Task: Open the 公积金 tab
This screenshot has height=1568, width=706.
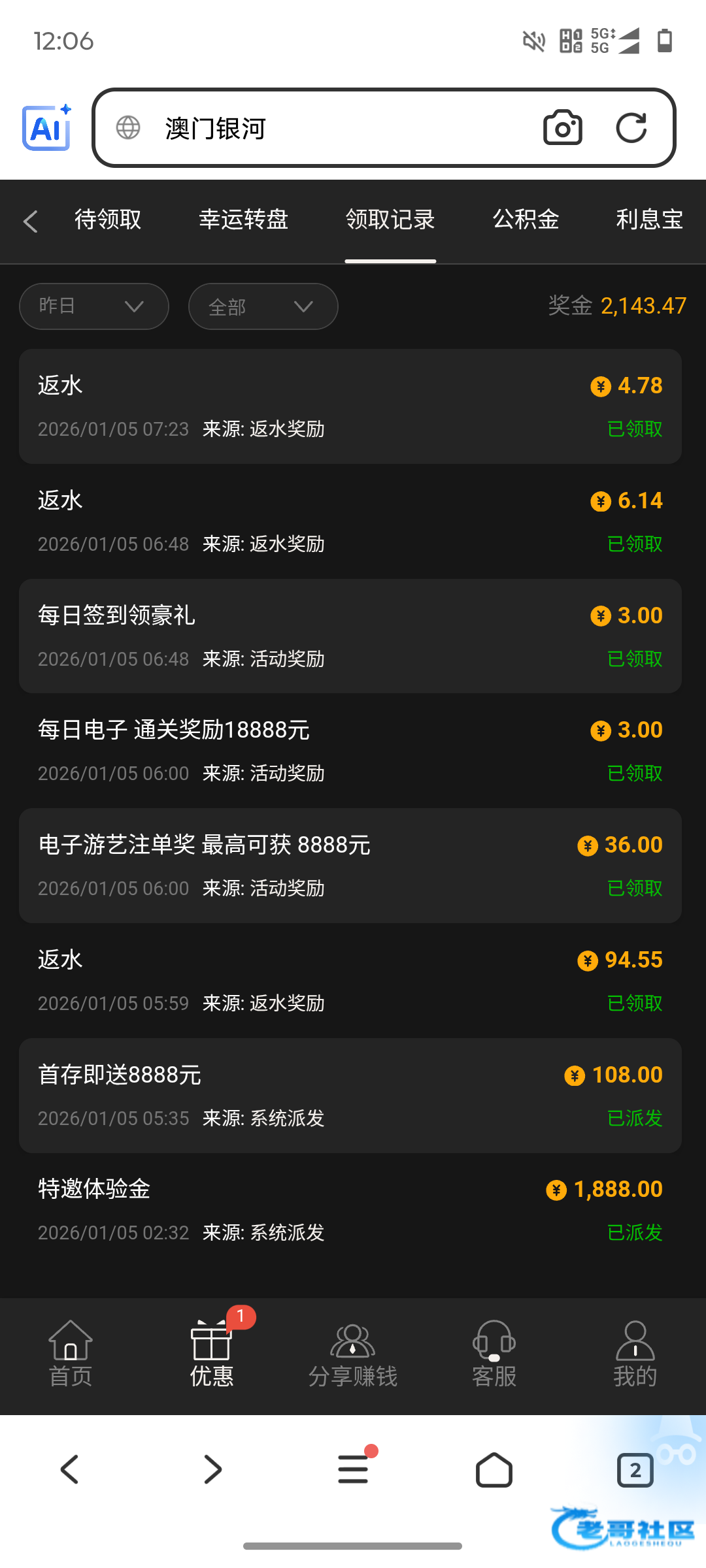Action: 526,220
